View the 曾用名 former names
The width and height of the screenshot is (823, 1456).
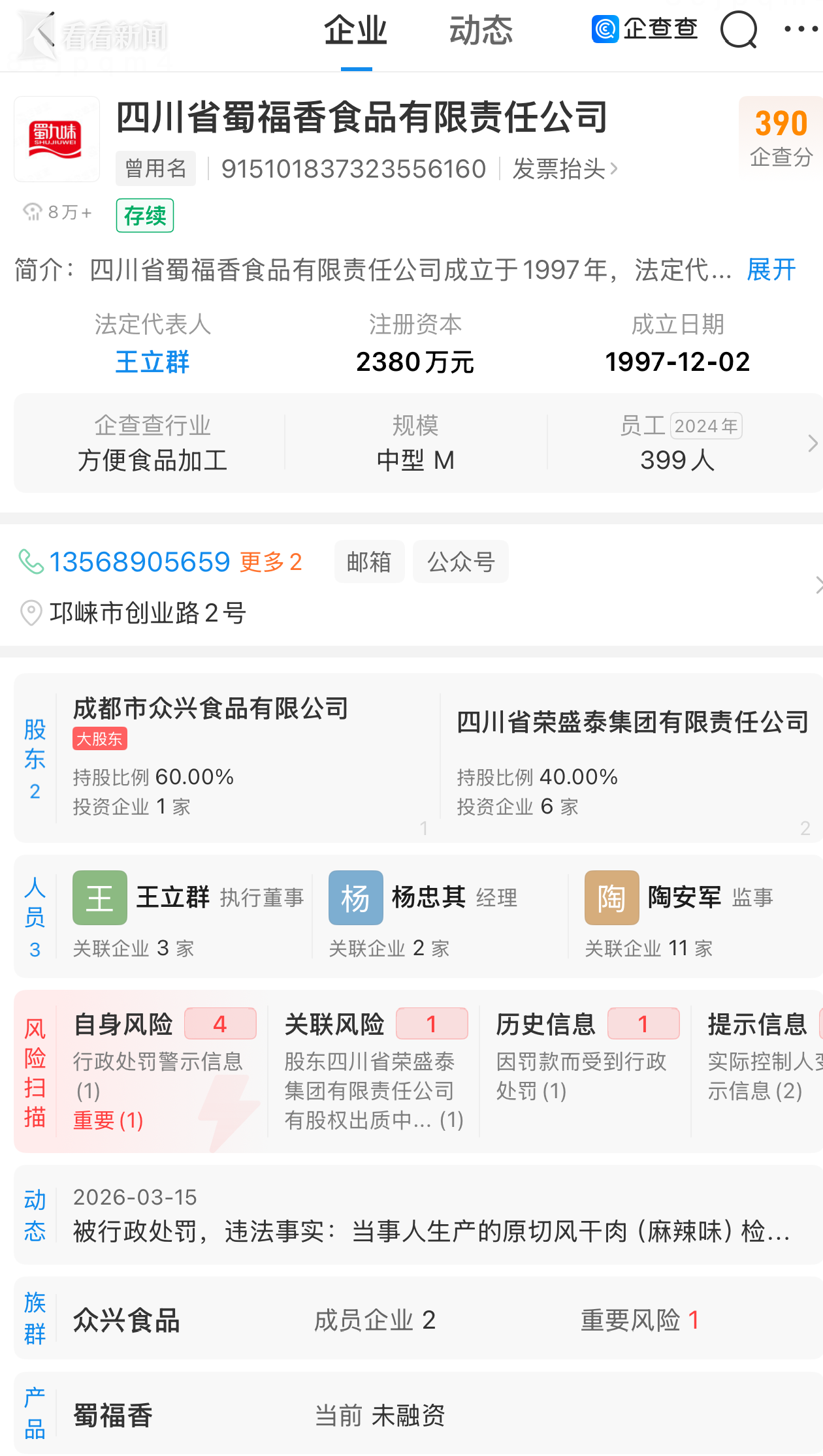tap(155, 169)
